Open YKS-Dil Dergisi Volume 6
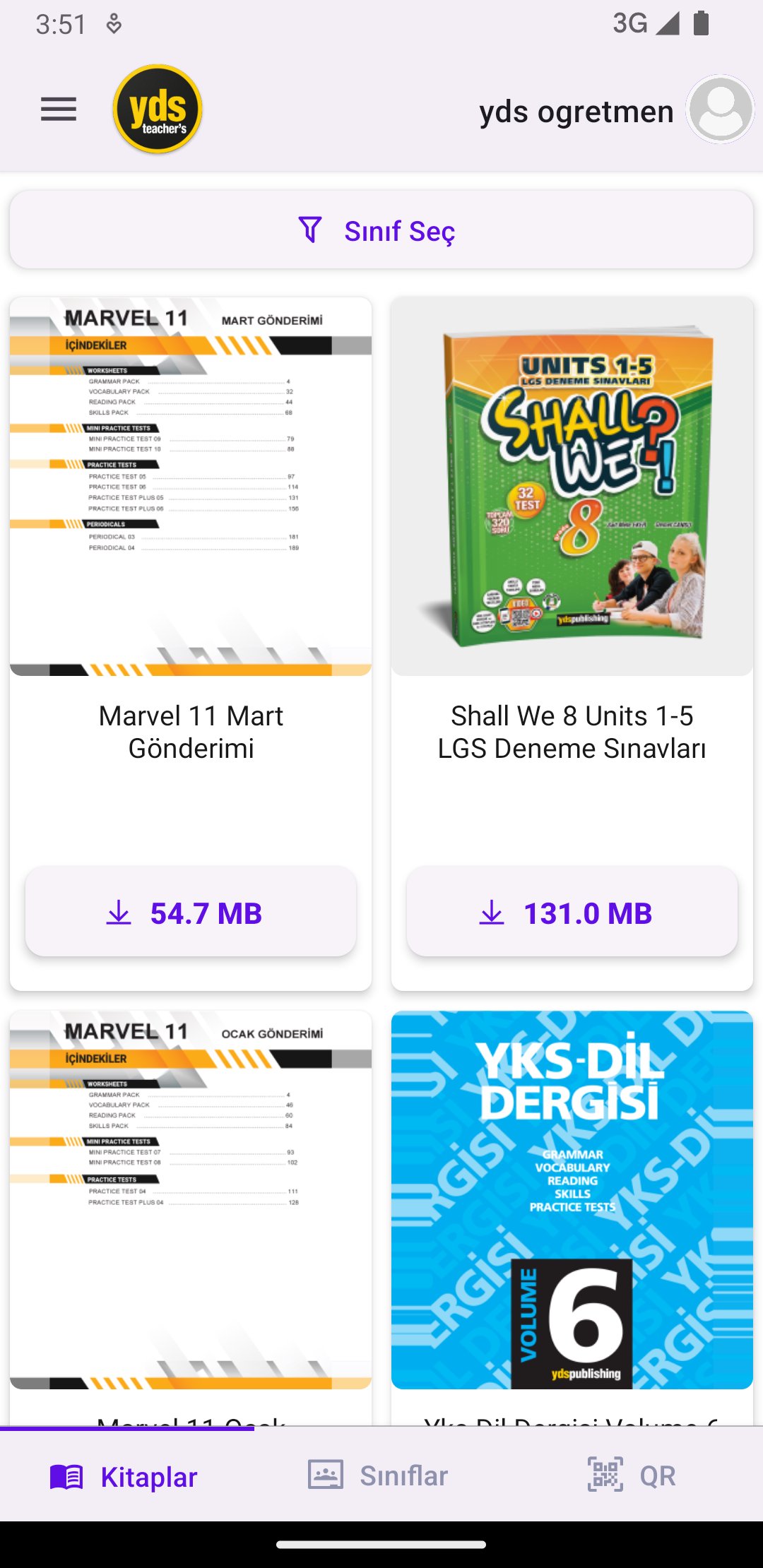 pos(572,1199)
